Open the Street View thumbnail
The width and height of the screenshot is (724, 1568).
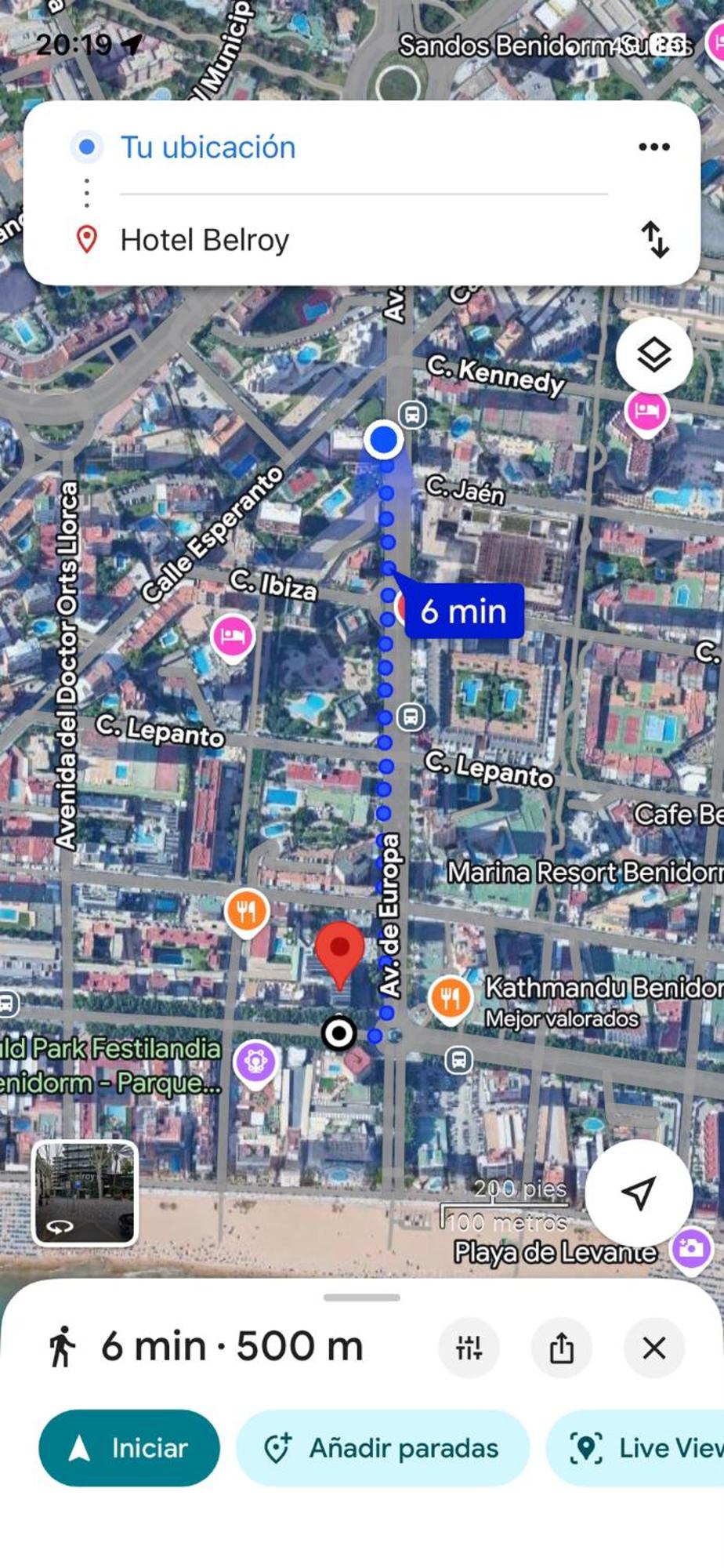(85, 1192)
